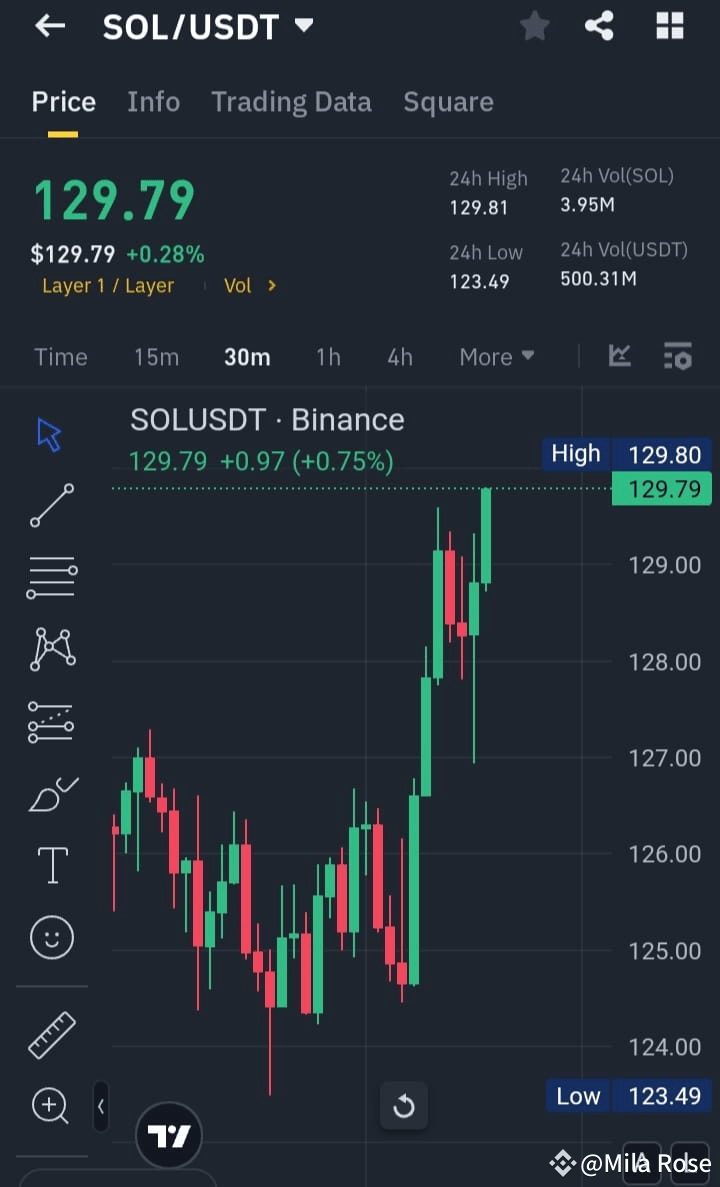This screenshot has height=1187, width=720.
Task: Toggle the layout grid icon top right
Action: (670, 25)
